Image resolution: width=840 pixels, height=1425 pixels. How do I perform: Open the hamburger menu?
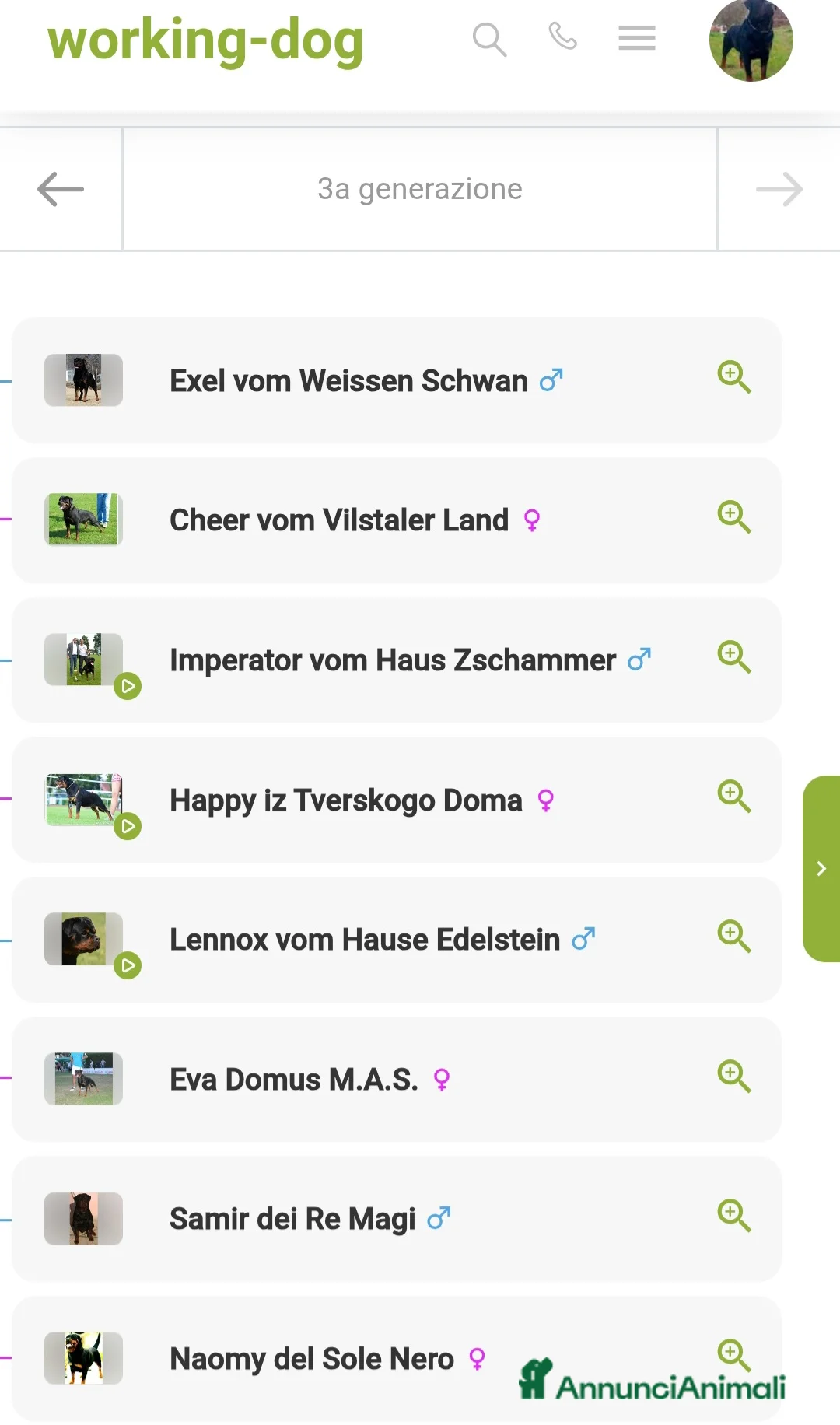(636, 38)
